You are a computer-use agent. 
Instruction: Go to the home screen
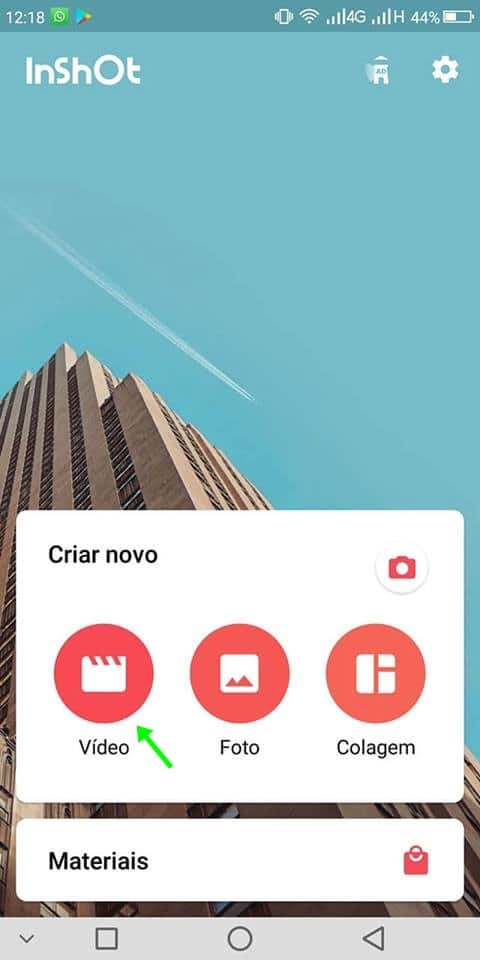(240, 938)
